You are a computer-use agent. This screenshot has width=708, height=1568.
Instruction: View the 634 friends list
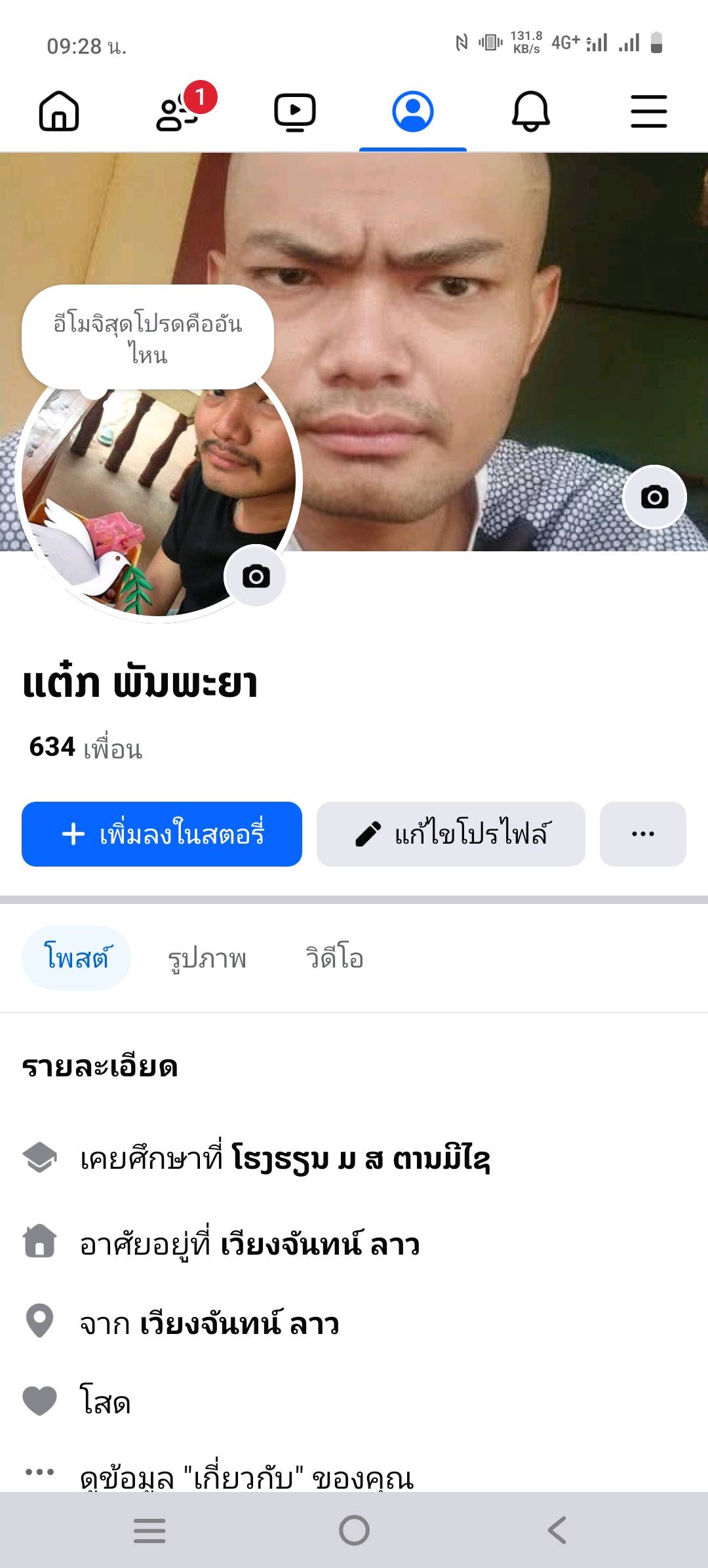[x=85, y=747]
